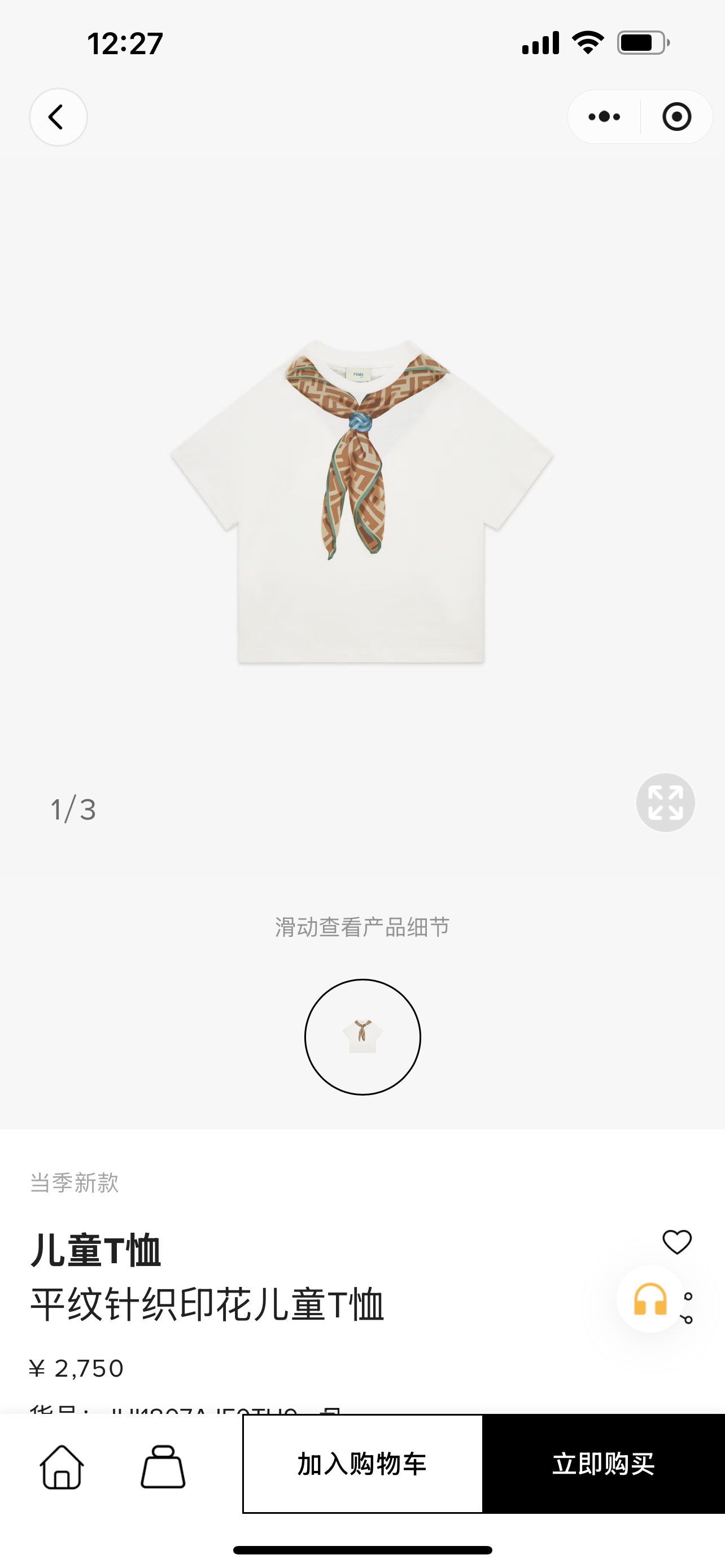Select the circular T-shirt thumbnail
The image size is (725, 1568).
(x=363, y=1037)
